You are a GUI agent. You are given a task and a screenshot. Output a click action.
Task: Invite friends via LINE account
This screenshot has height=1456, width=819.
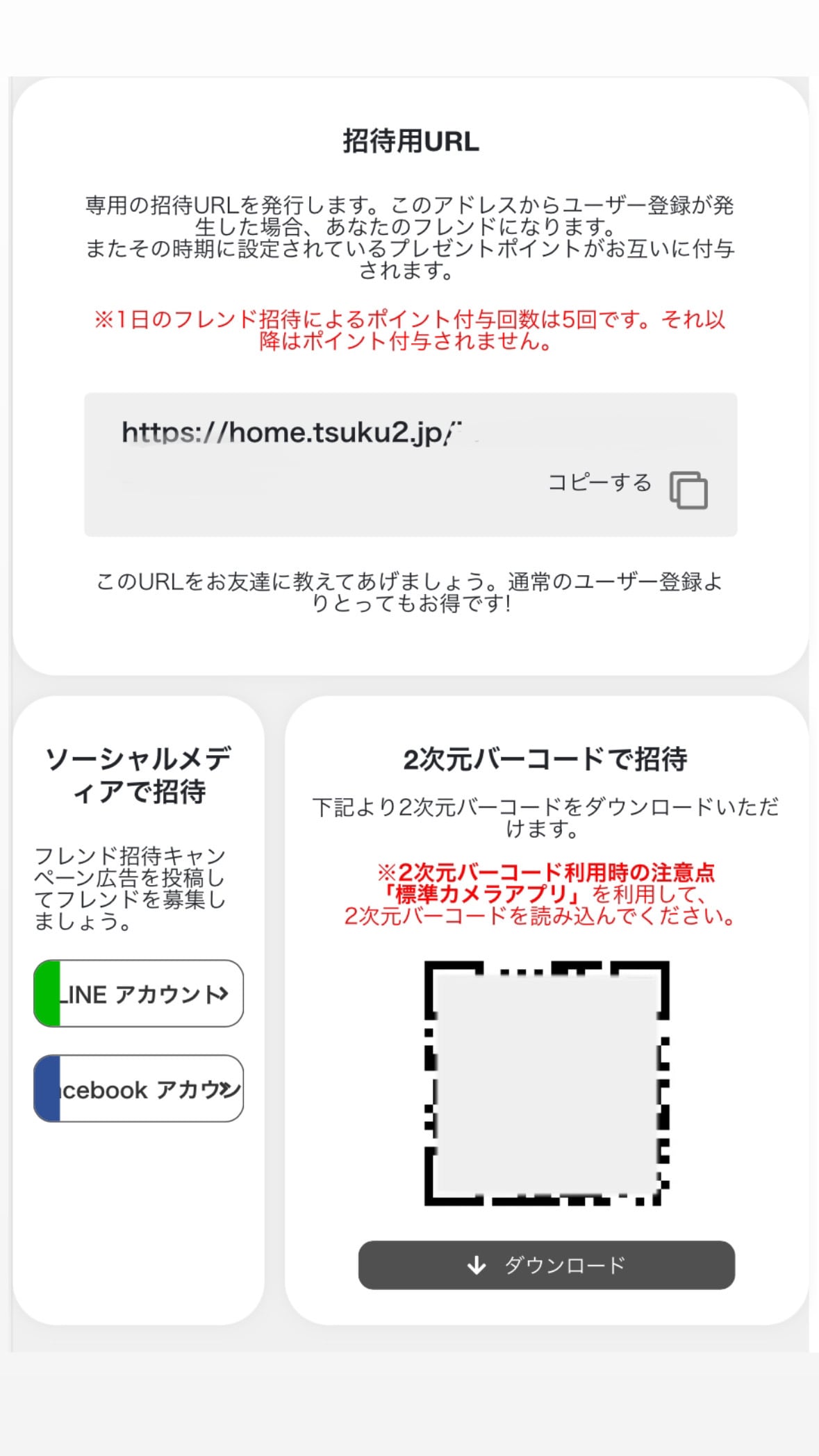click(x=139, y=993)
